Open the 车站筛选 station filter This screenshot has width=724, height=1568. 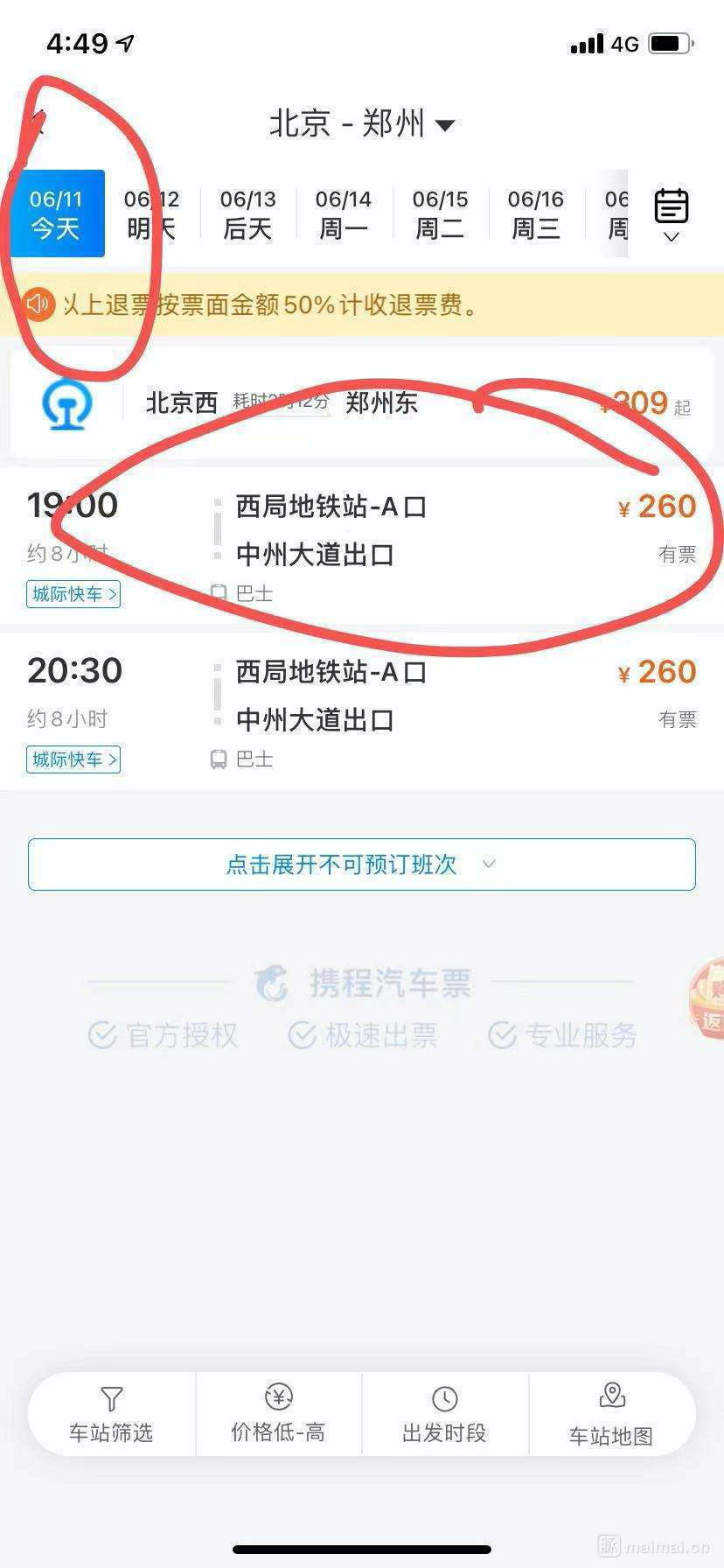tap(111, 1414)
